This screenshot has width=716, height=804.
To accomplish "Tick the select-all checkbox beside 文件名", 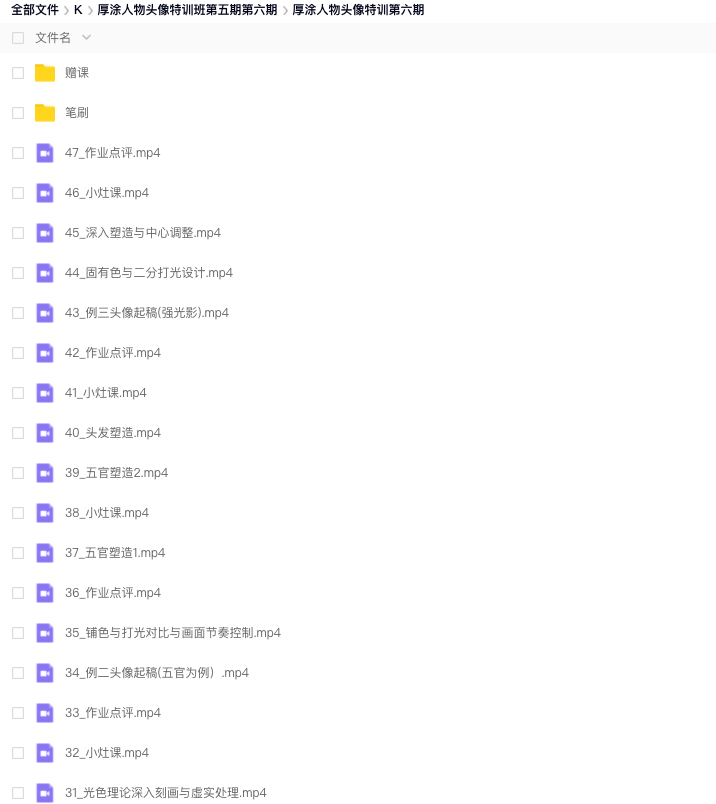I will coord(18,38).
